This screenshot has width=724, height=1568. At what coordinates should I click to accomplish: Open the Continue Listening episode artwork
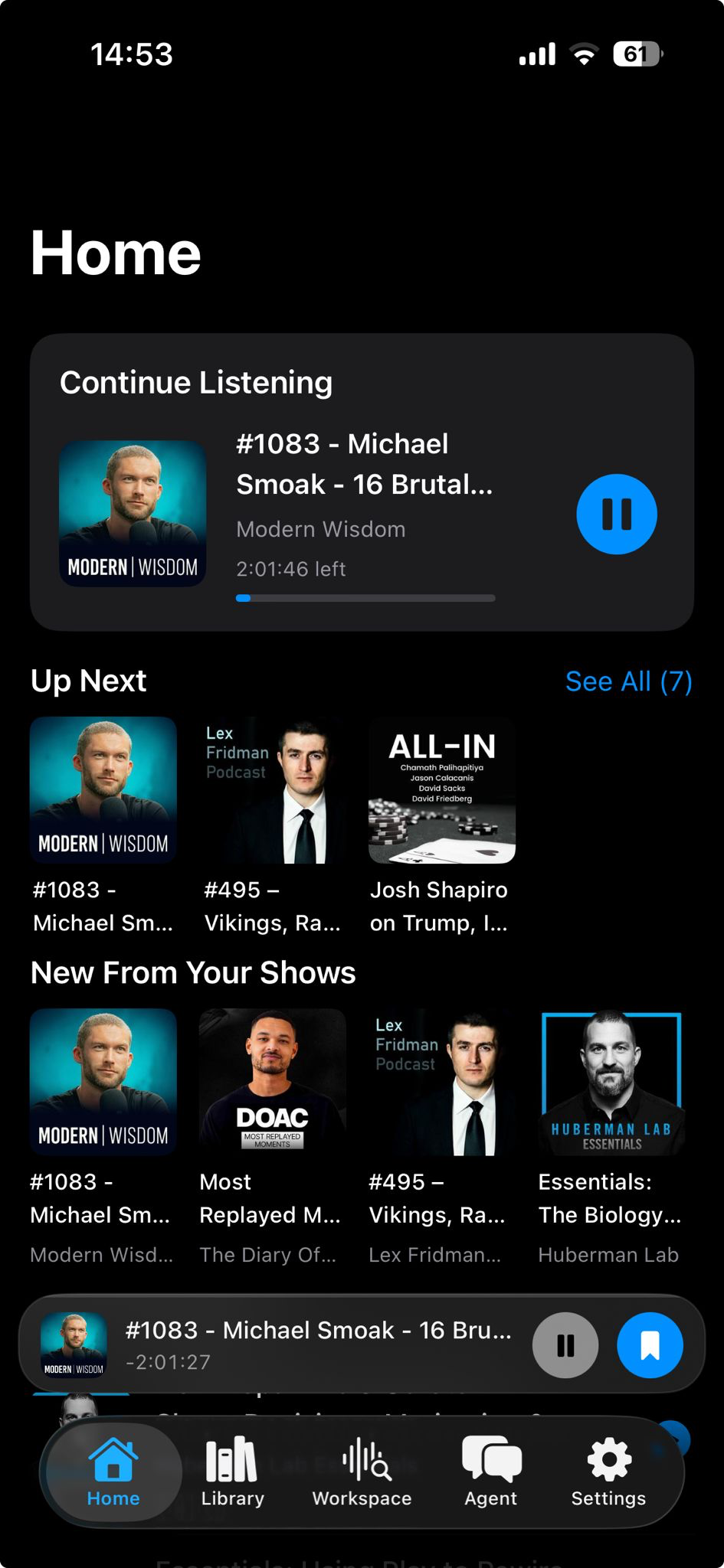pos(133,514)
